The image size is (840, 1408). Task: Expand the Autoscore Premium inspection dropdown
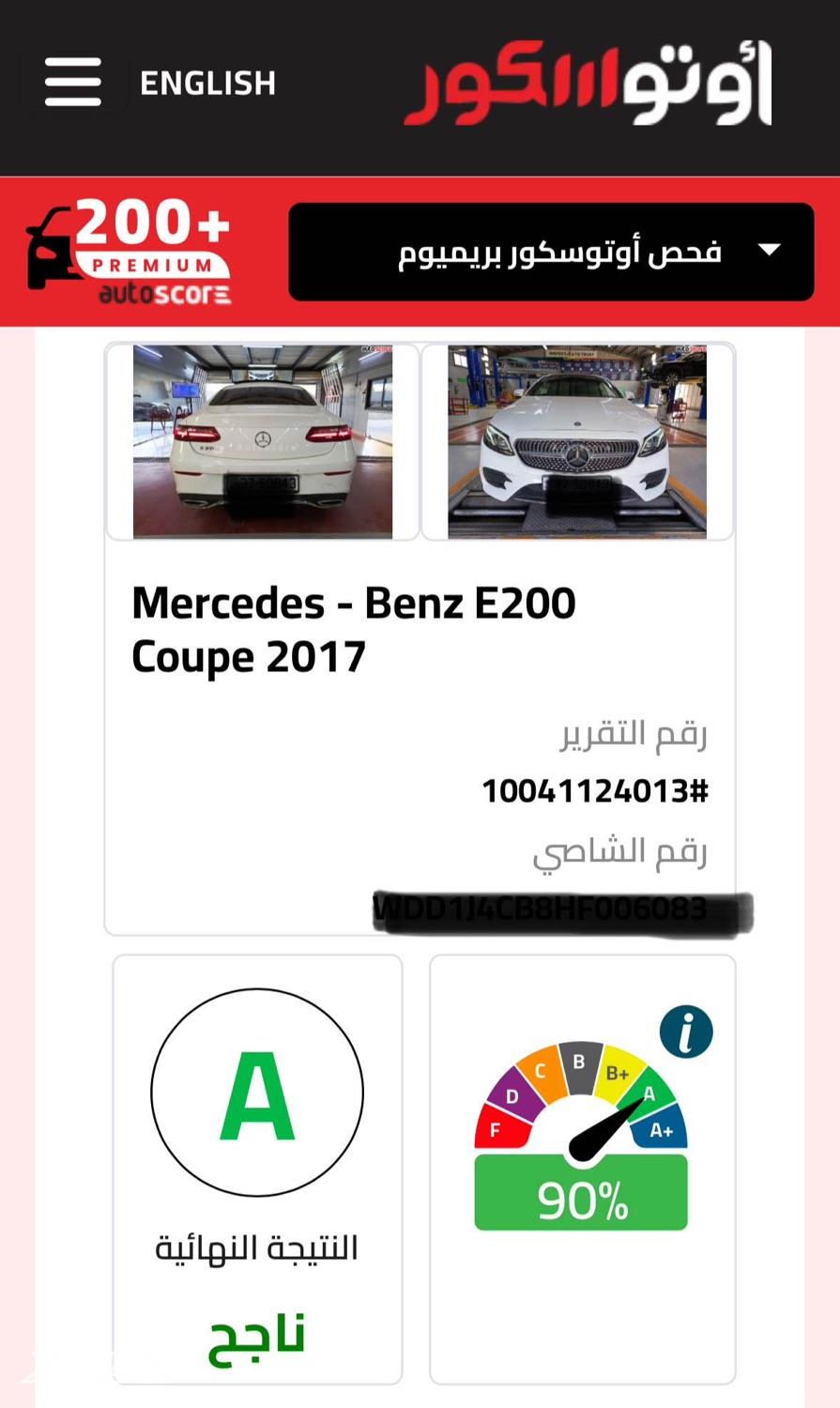(x=551, y=252)
